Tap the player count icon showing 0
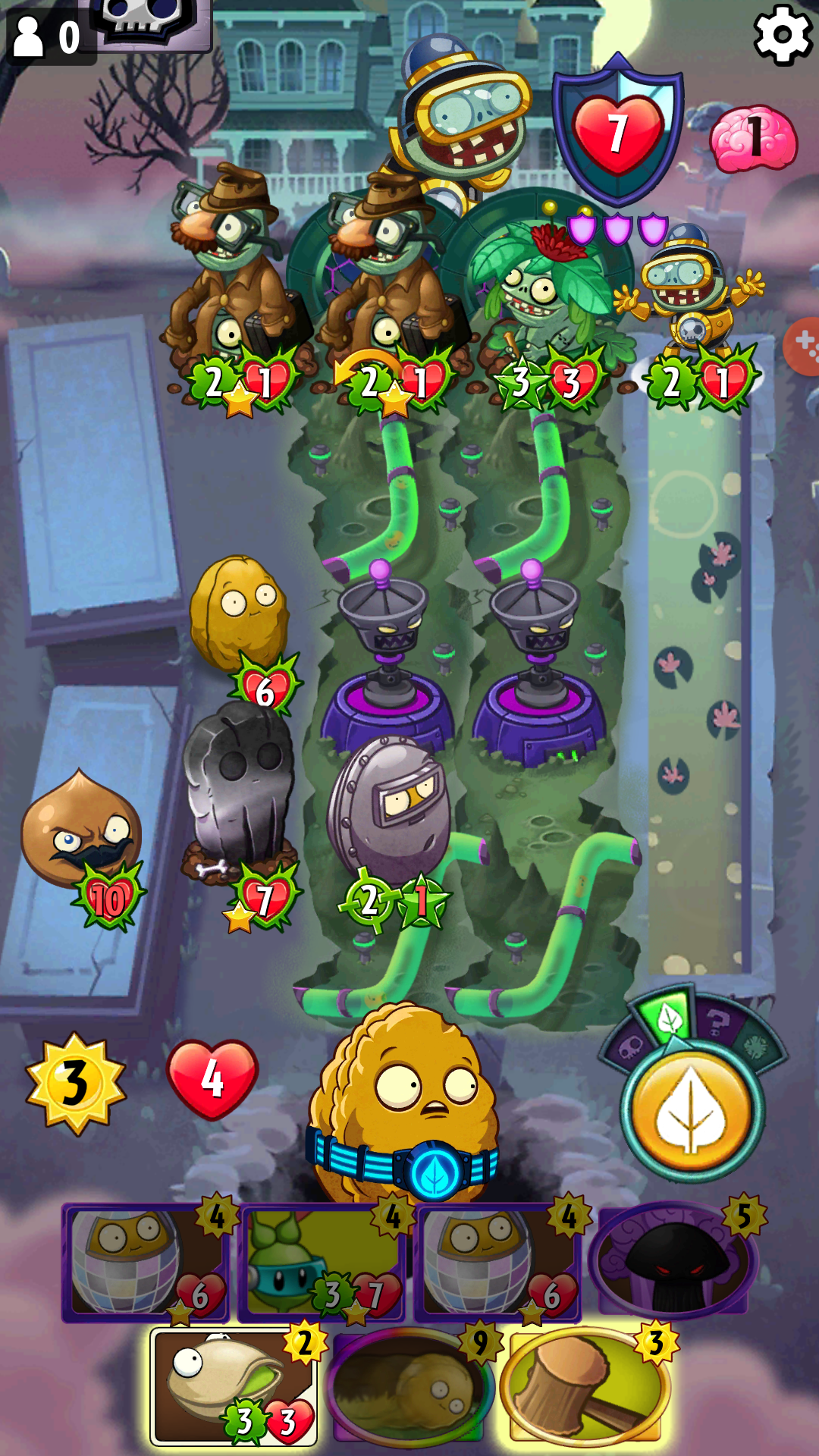The image size is (819, 1456). point(51,36)
